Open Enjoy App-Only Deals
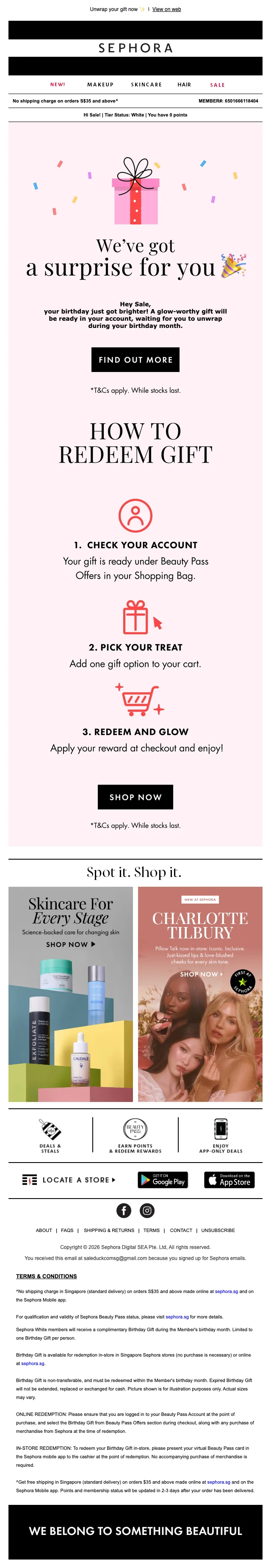 click(221, 1135)
